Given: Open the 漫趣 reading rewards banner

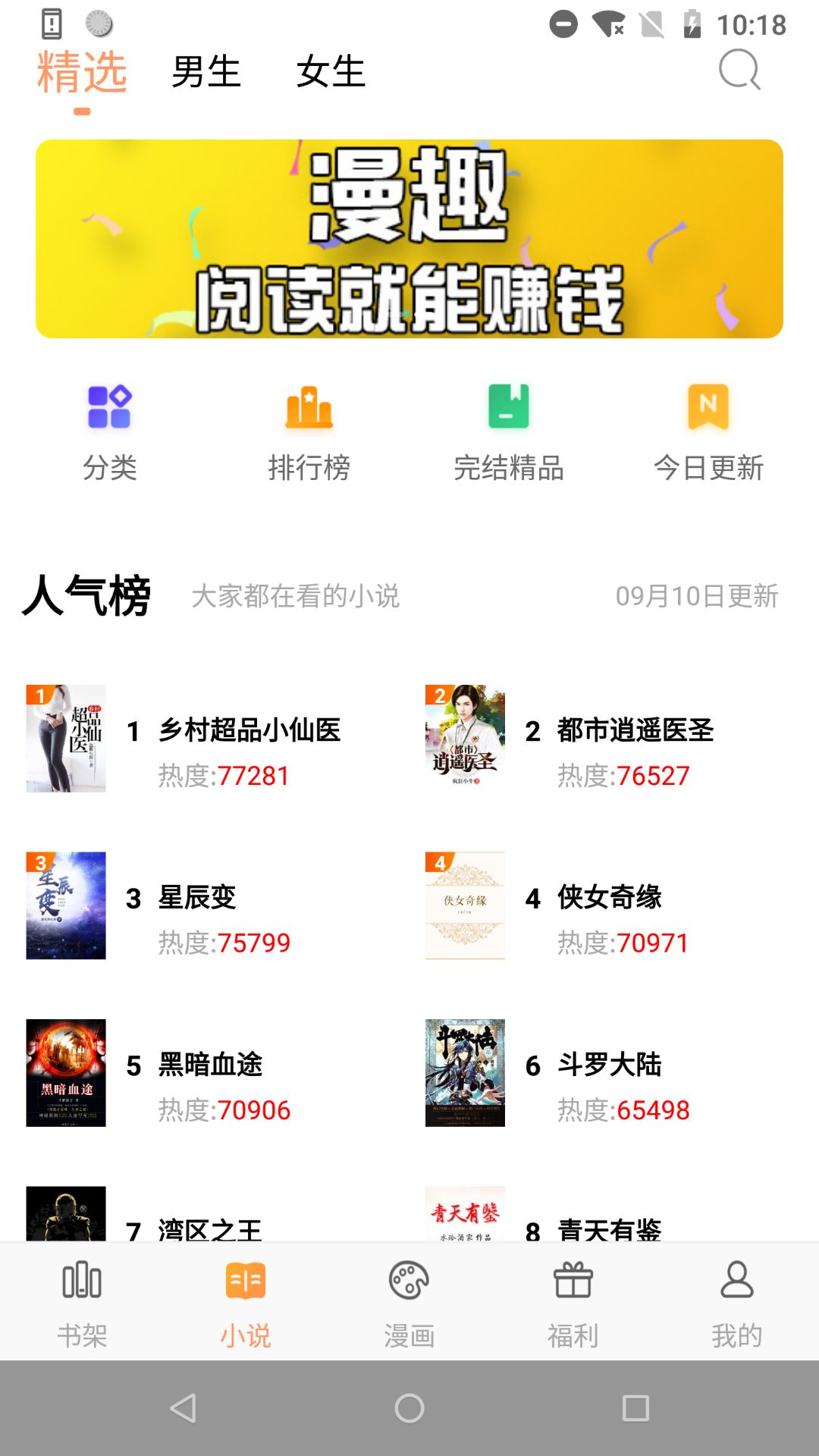Looking at the screenshot, I should (x=409, y=239).
